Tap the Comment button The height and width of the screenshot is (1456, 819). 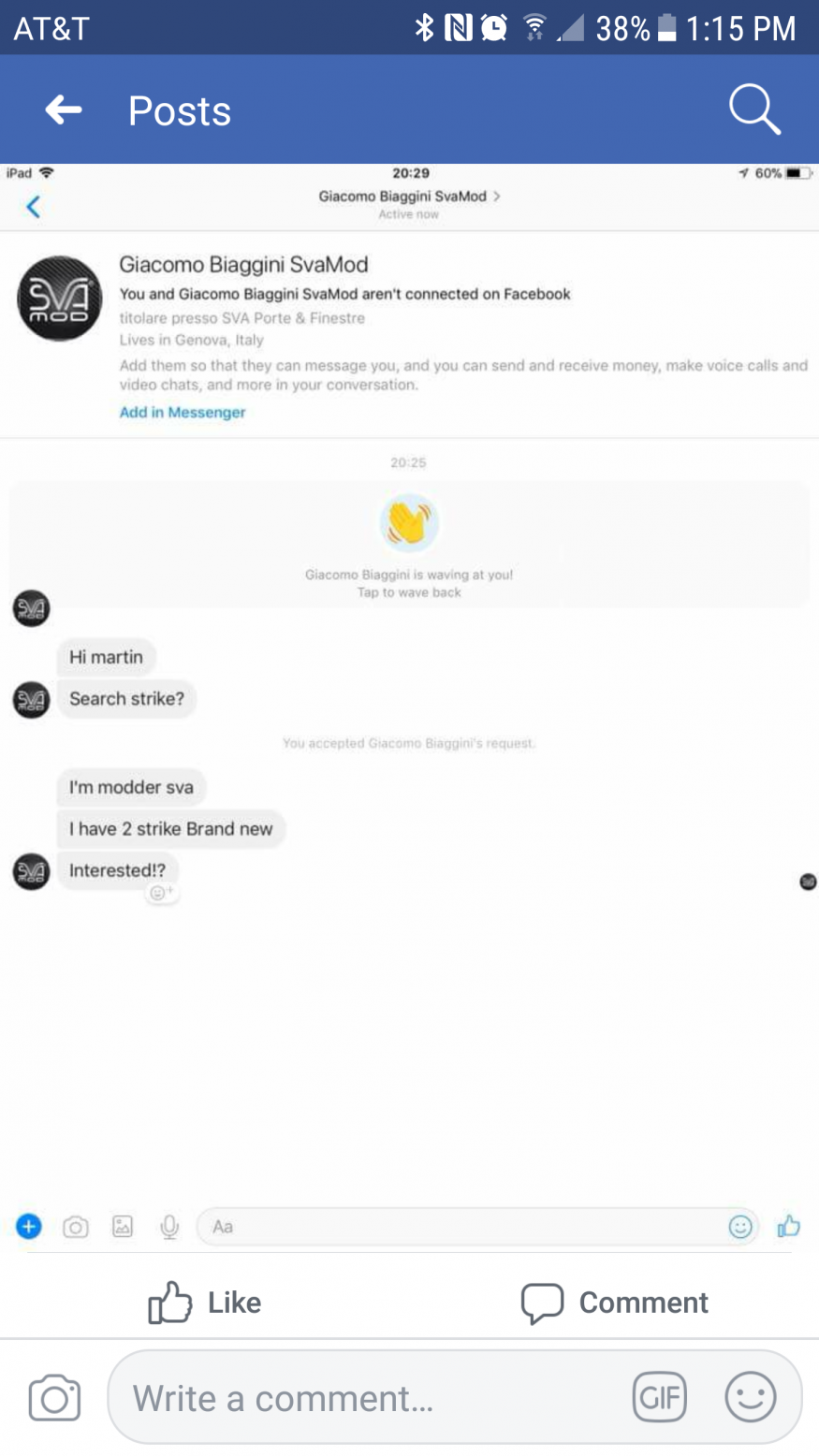[614, 1303]
